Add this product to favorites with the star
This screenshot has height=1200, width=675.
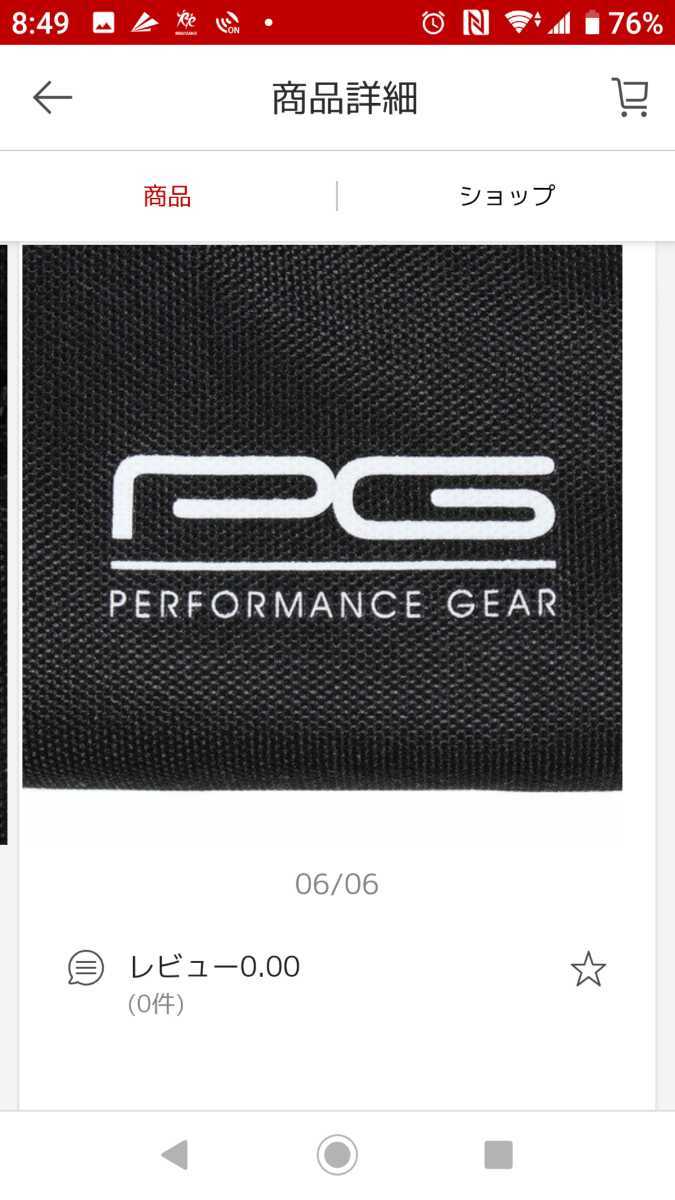tap(588, 969)
